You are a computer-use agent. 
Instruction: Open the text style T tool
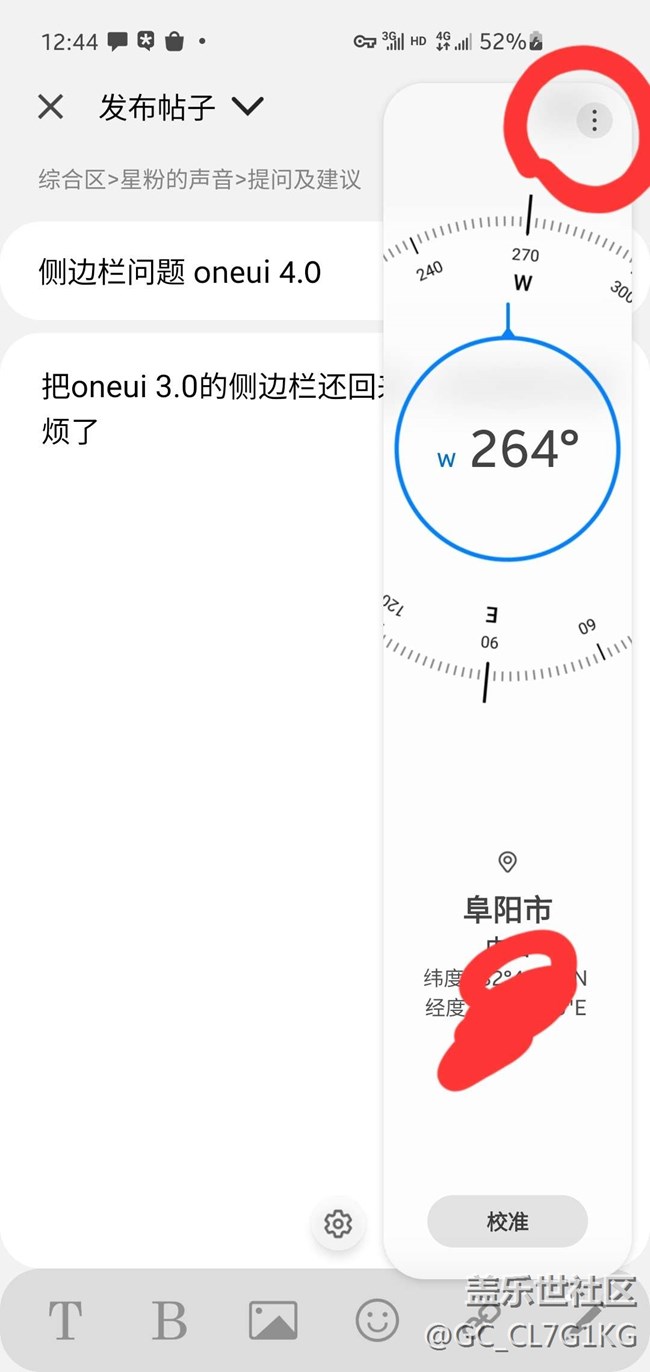pos(65,1321)
